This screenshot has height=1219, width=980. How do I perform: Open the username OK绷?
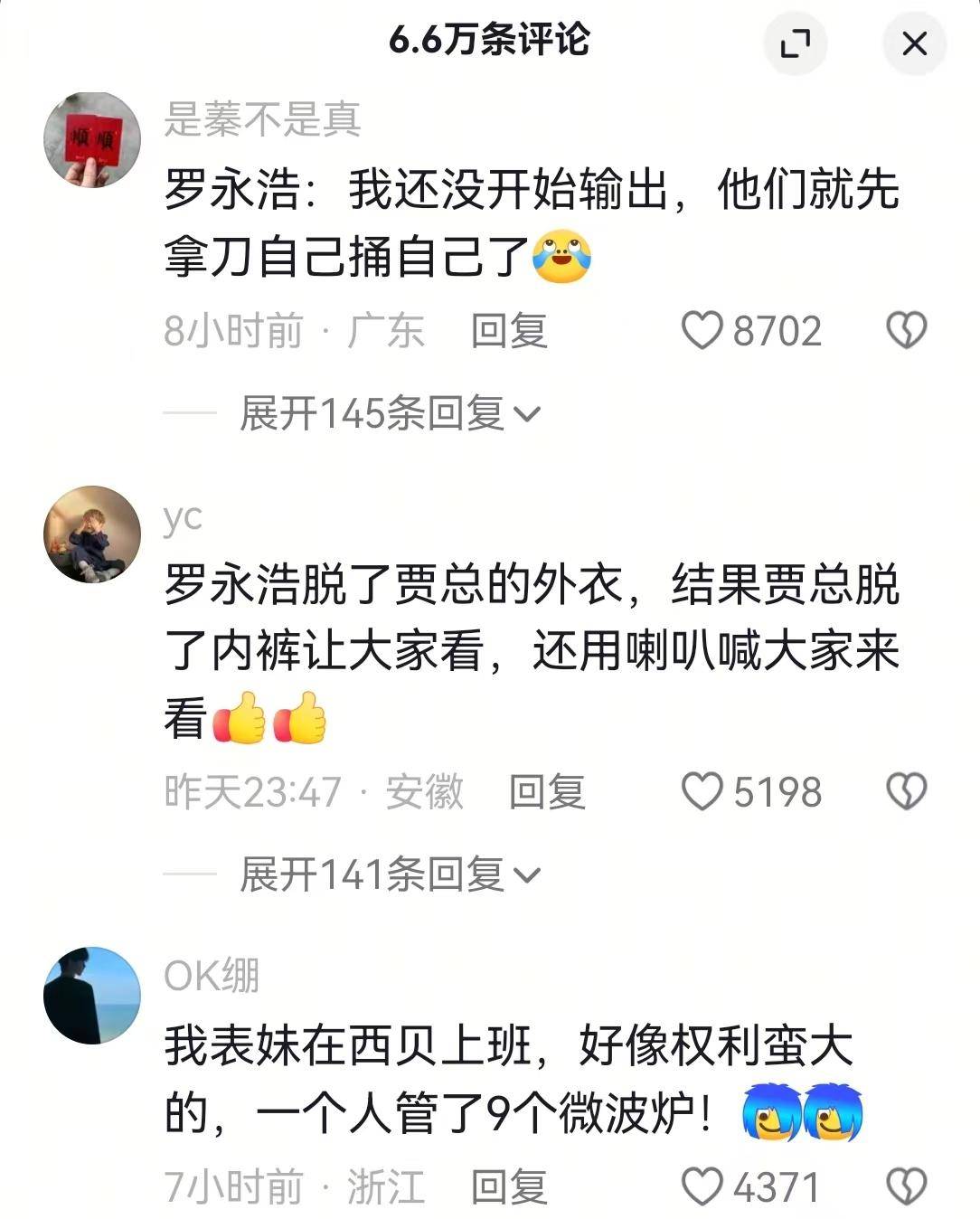coord(212,976)
